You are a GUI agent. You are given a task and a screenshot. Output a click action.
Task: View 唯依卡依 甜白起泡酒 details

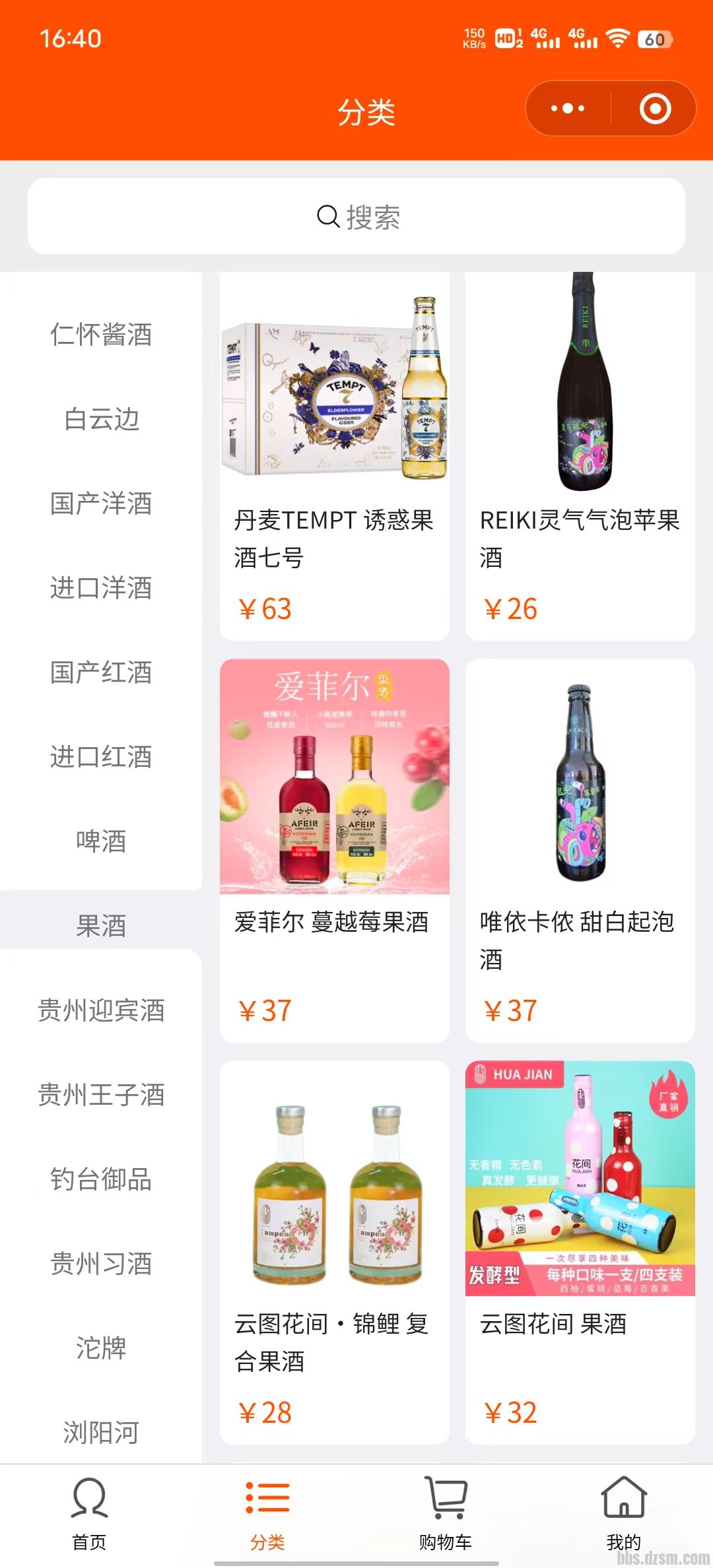coord(580,850)
